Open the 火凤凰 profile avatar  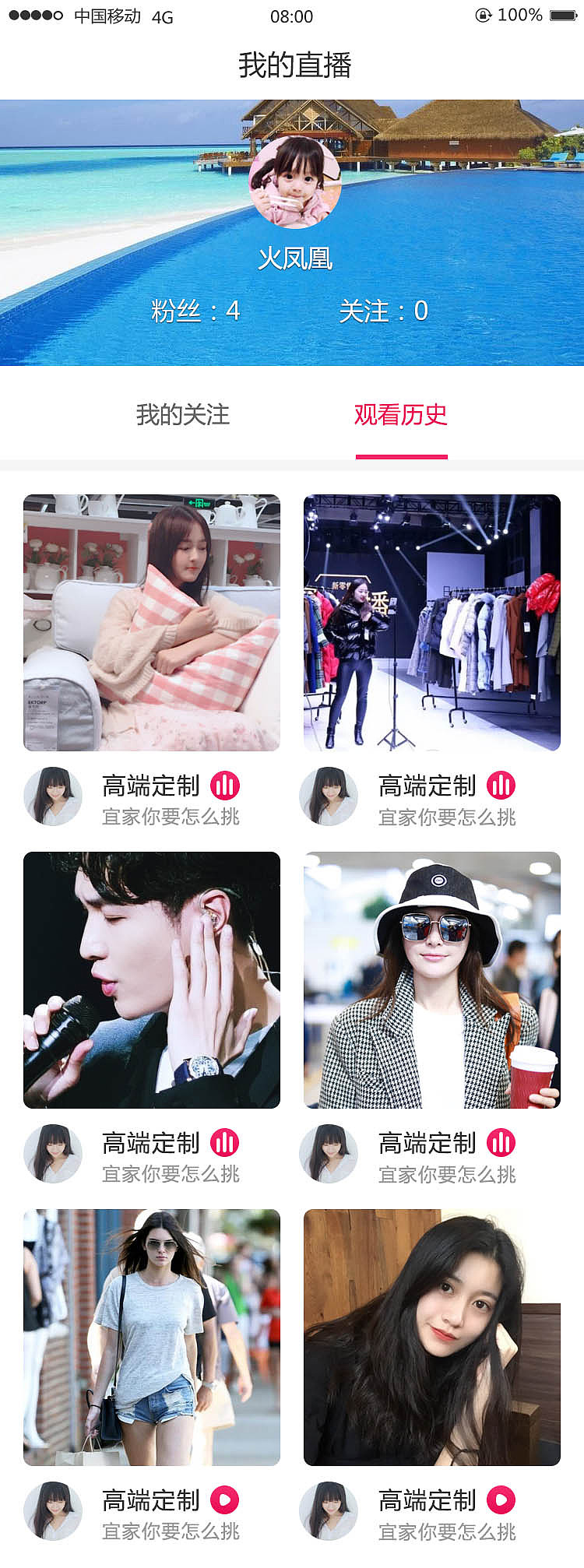pos(294,182)
